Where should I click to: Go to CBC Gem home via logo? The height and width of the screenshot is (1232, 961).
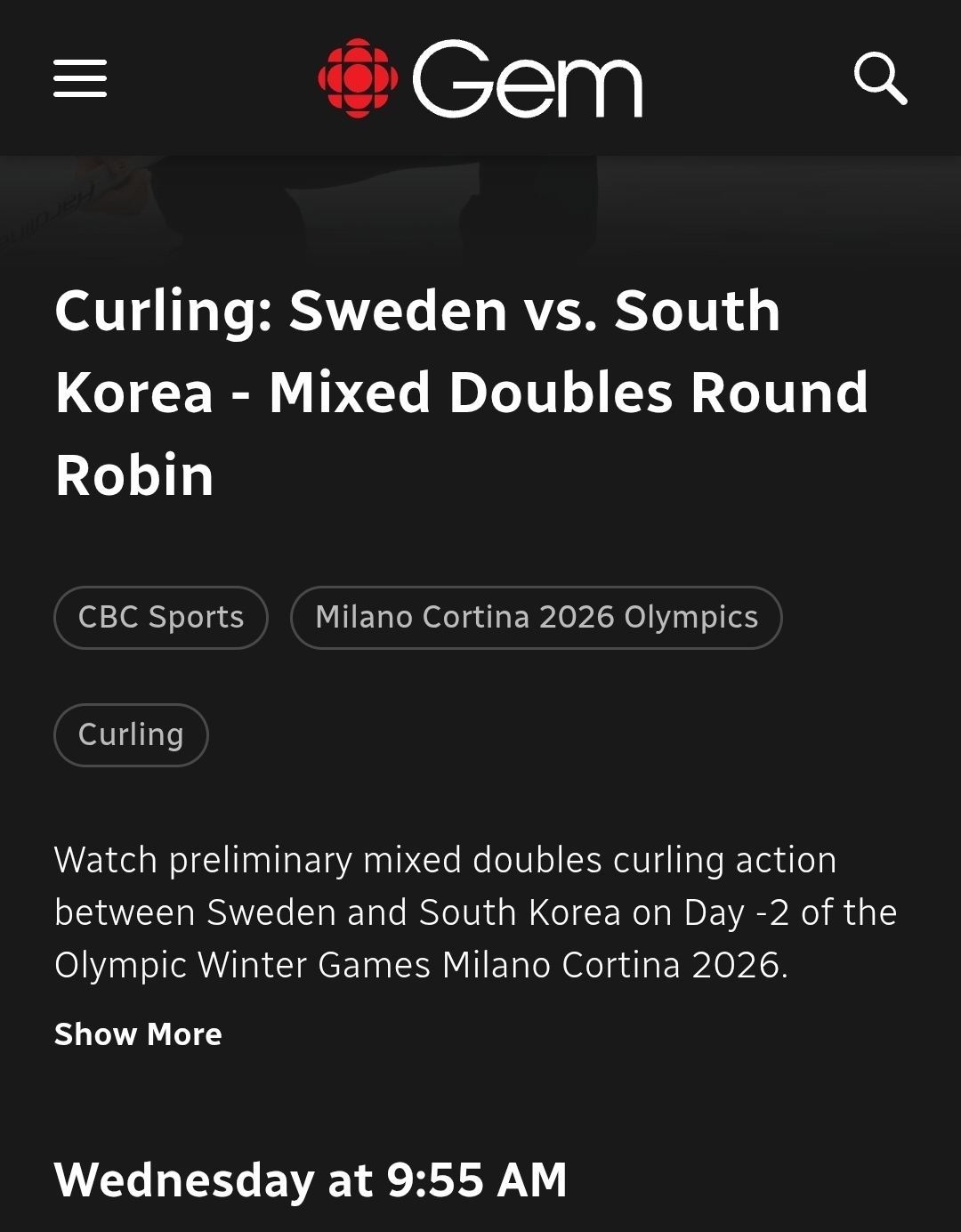(x=480, y=78)
